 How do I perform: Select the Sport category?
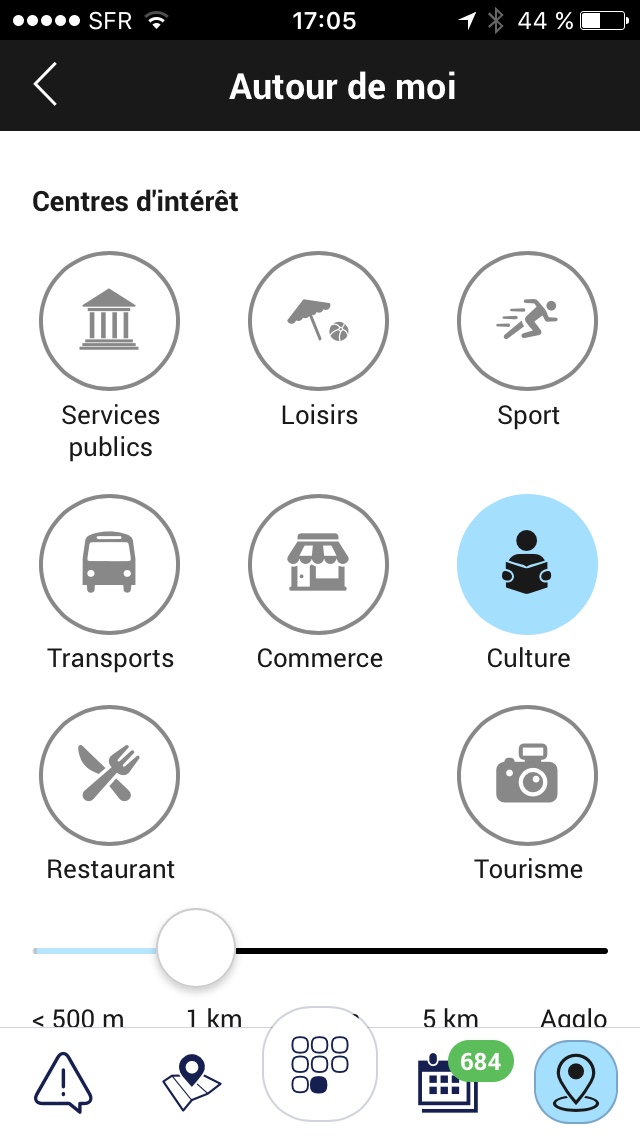[527, 322]
